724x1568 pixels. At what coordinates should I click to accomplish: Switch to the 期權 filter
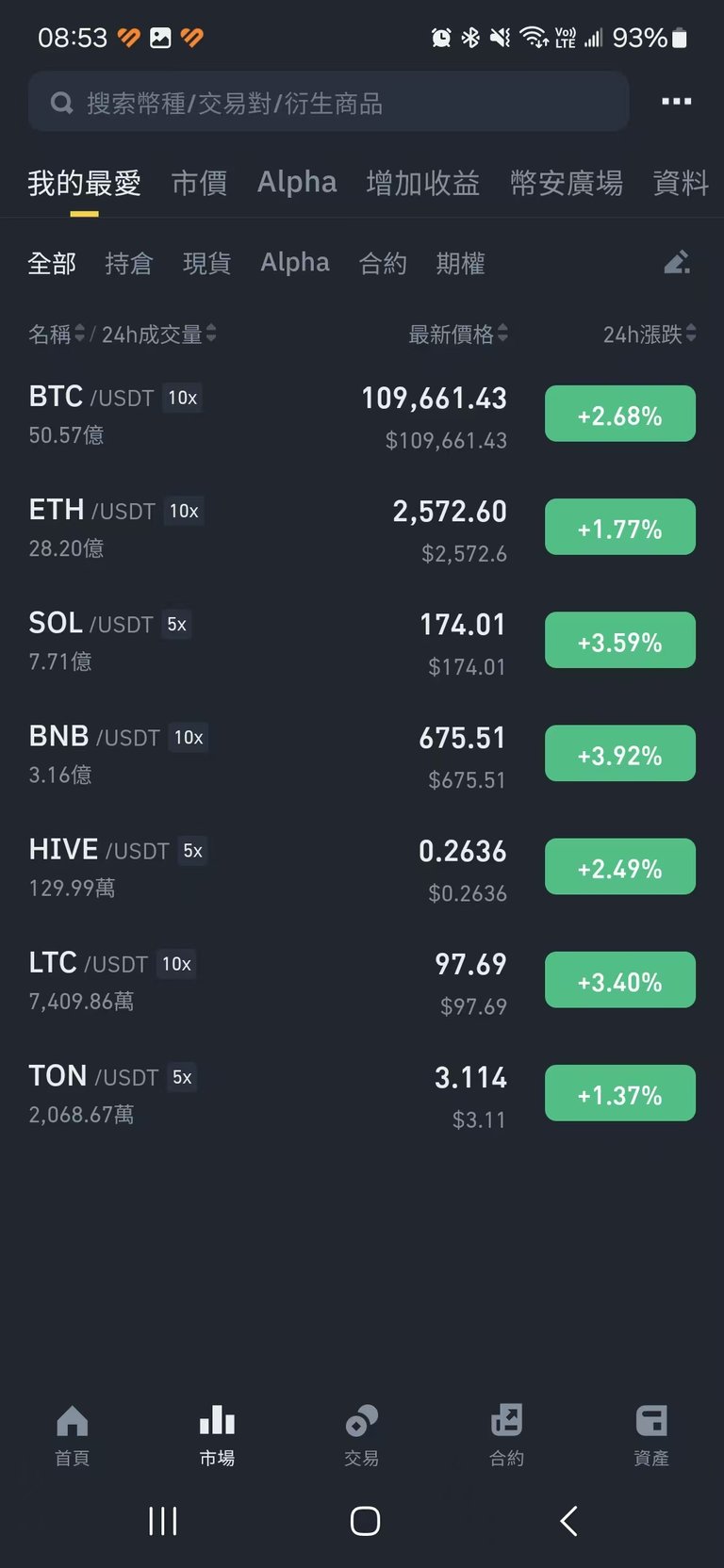pyautogui.click(x=460, y=263)
